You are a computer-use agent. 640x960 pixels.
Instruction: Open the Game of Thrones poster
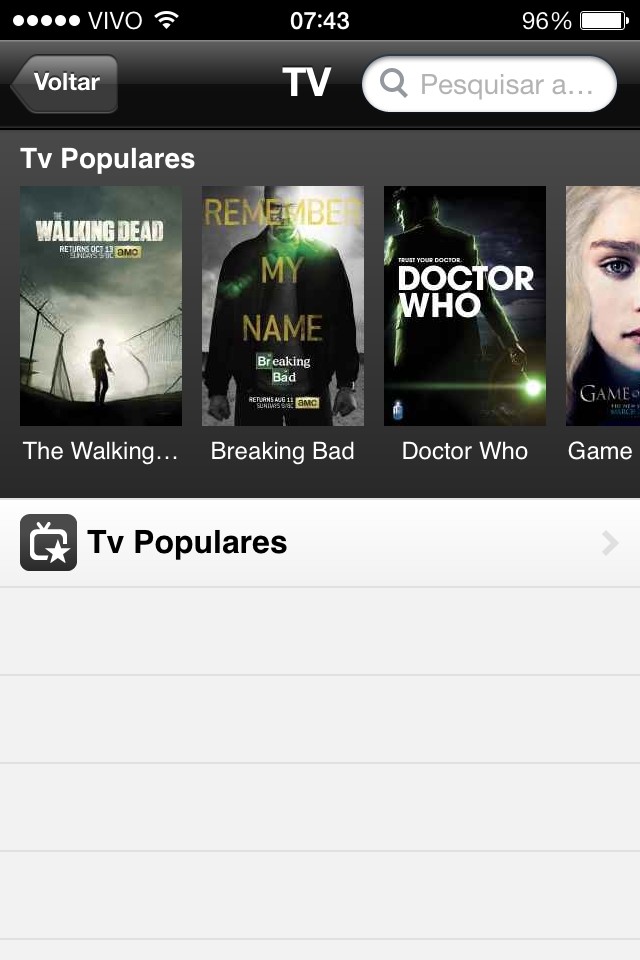click(603, 306)
